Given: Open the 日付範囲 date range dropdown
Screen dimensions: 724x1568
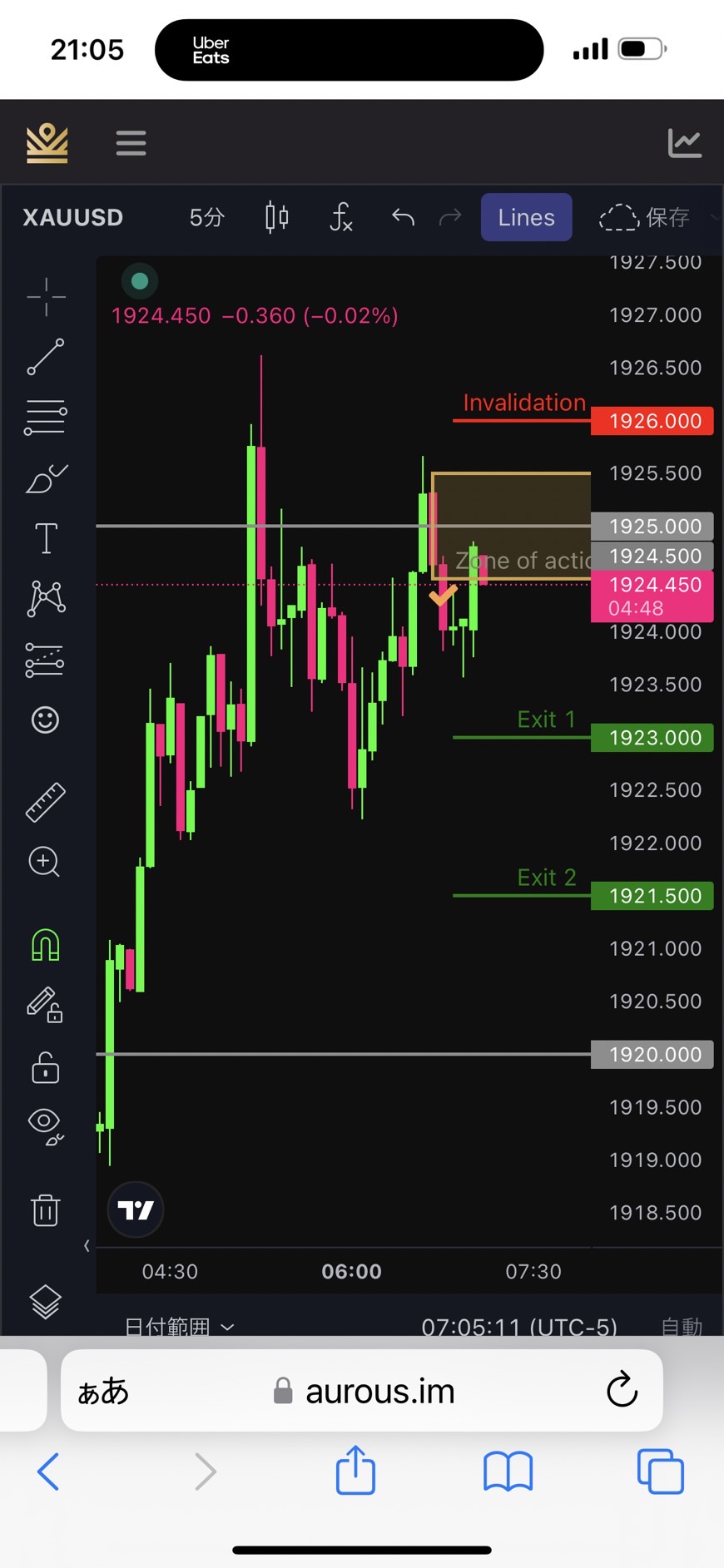Looking at the screenshot, I should pyautogui.click(x=179, y=1326).
